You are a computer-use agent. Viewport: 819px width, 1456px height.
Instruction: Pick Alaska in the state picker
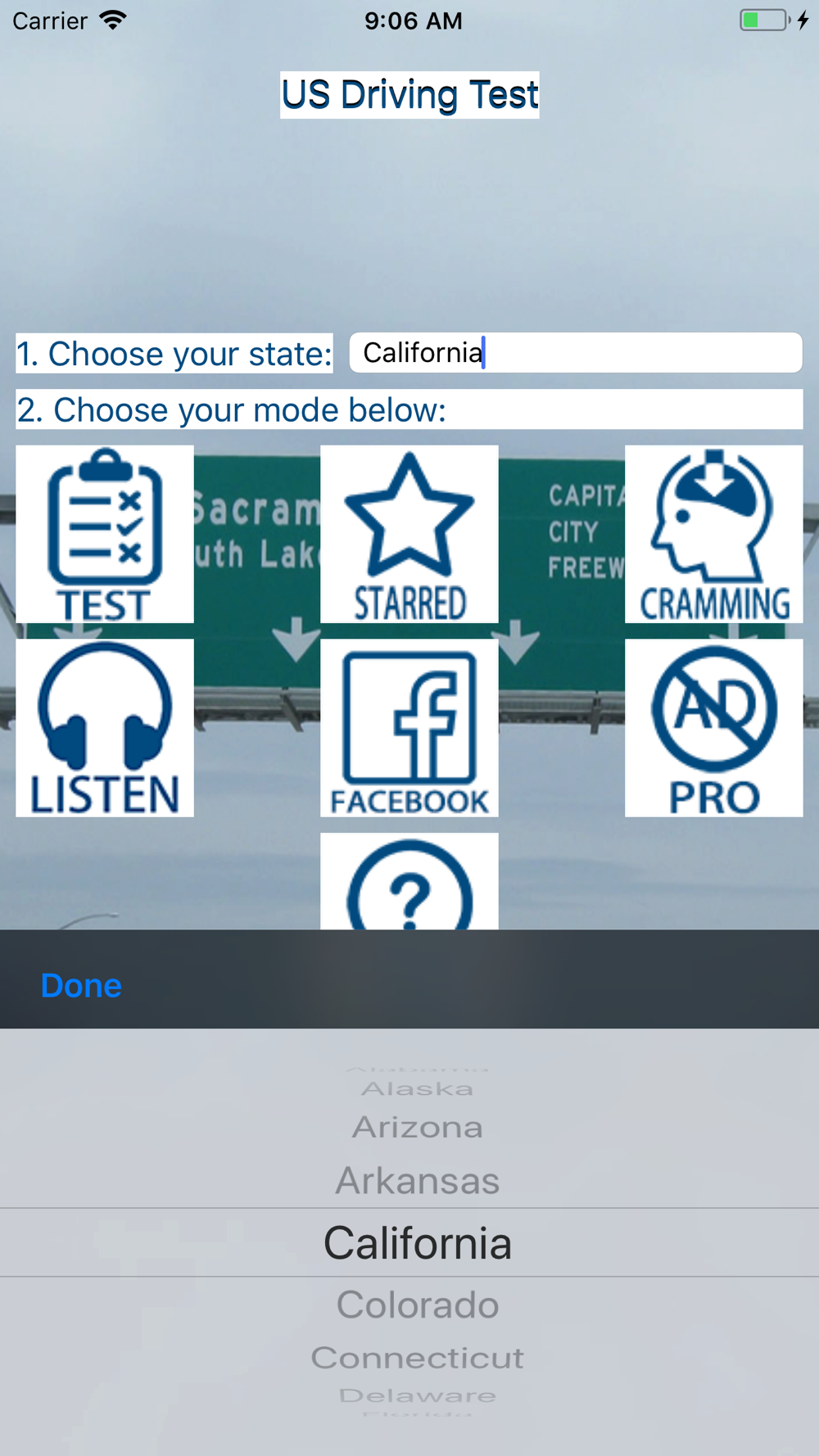point(417,1088)
